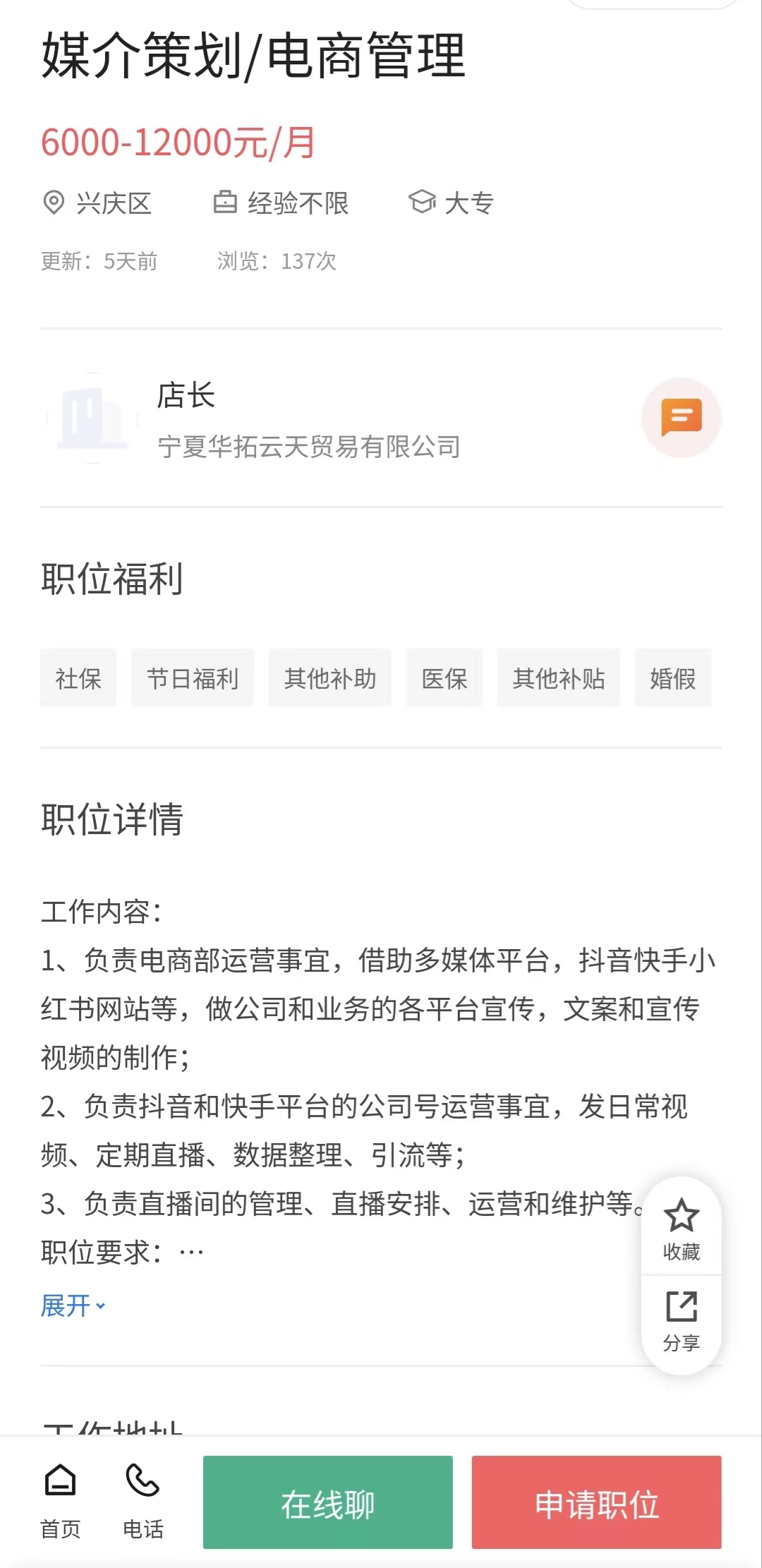Viewport: 762px width, 1568px height.
Task: Share this job posting via 分享
Action: pos(681,1320)
